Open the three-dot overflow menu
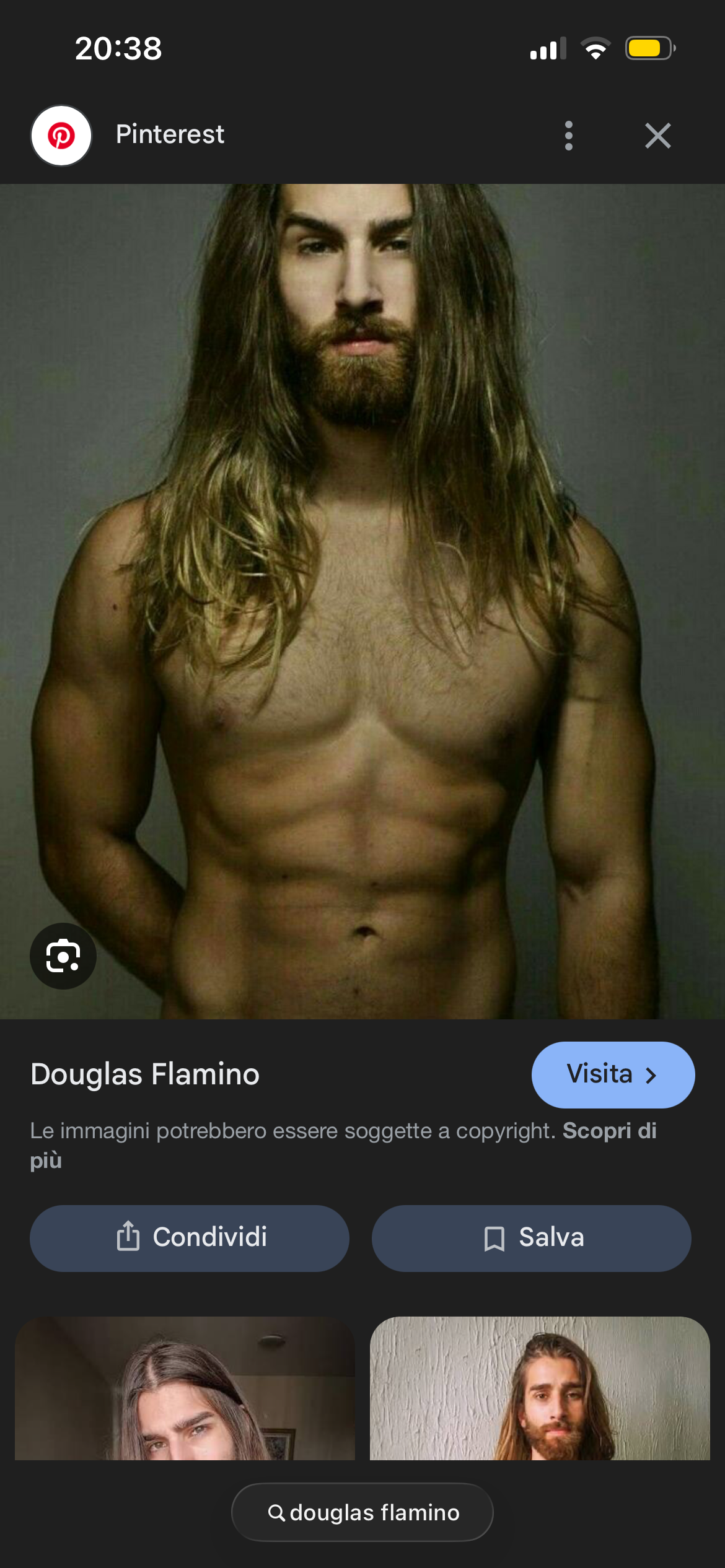725x1568 pixels. pos(568,136)
